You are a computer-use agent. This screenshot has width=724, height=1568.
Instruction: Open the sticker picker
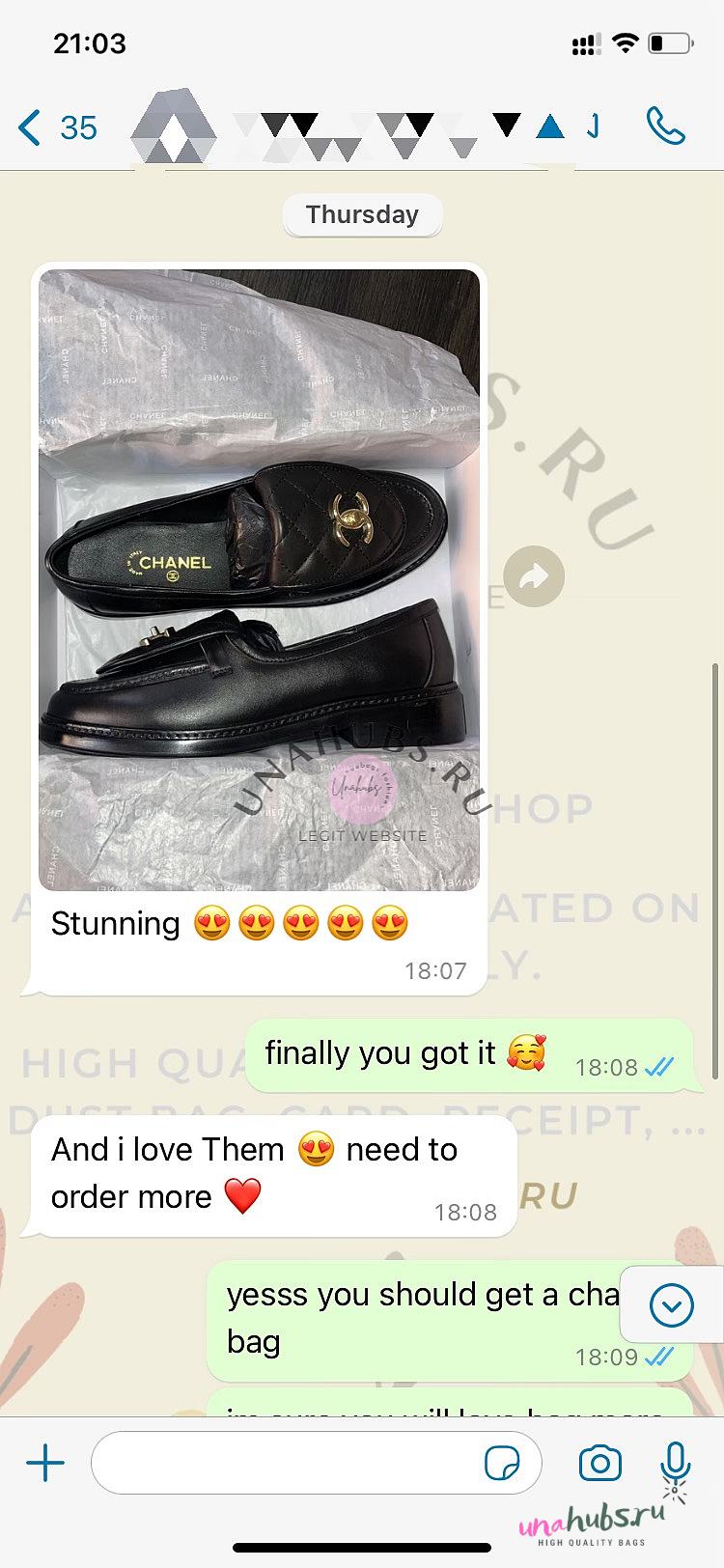click(502, 1464)
